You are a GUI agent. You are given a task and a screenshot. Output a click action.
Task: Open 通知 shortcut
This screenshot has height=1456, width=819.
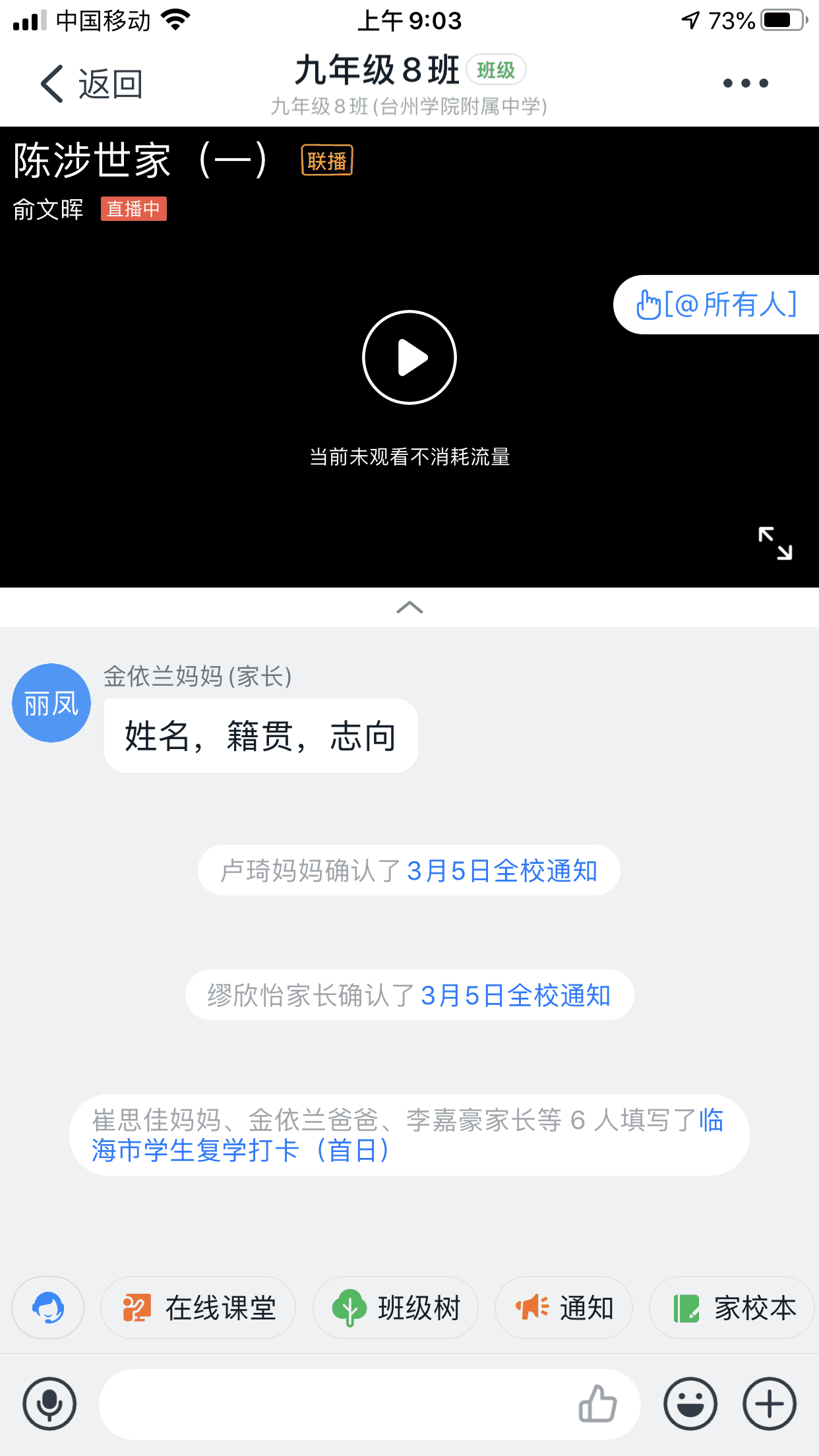pos(564,1308)
